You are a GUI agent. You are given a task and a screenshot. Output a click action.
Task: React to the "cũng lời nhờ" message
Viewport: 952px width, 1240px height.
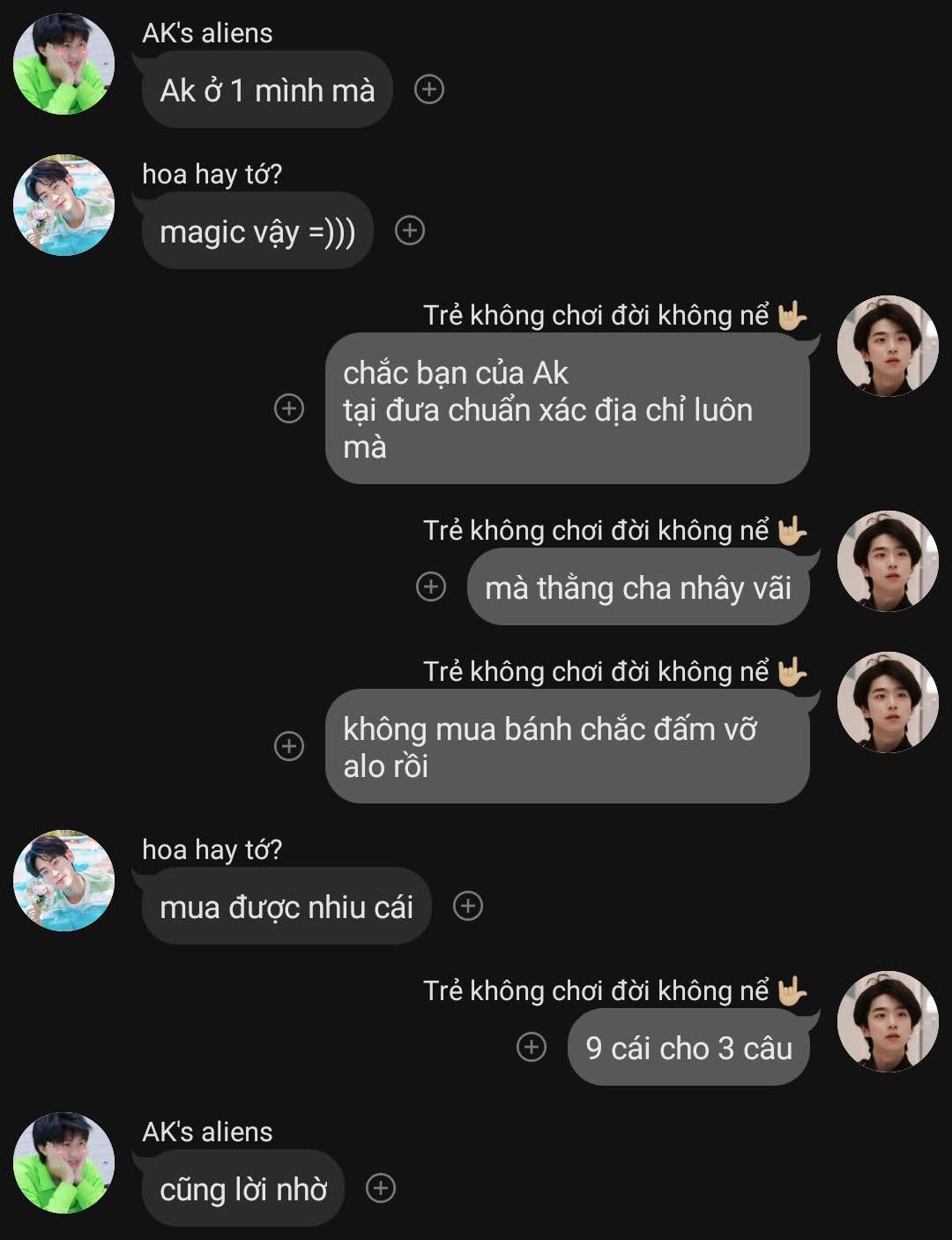pos(381,1188)
